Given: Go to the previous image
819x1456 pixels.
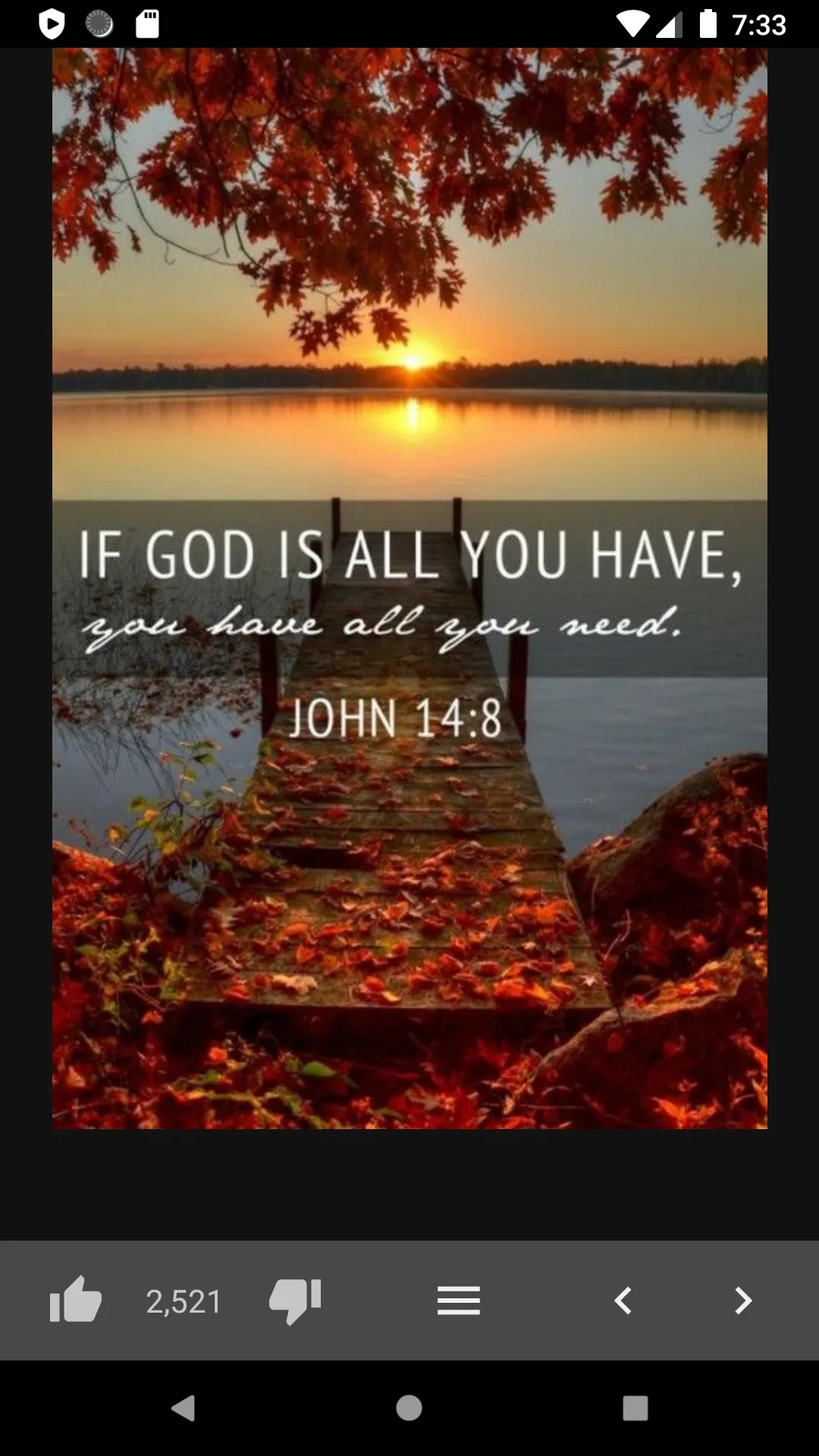Looking at the screenshot, I should (623, 1301).
